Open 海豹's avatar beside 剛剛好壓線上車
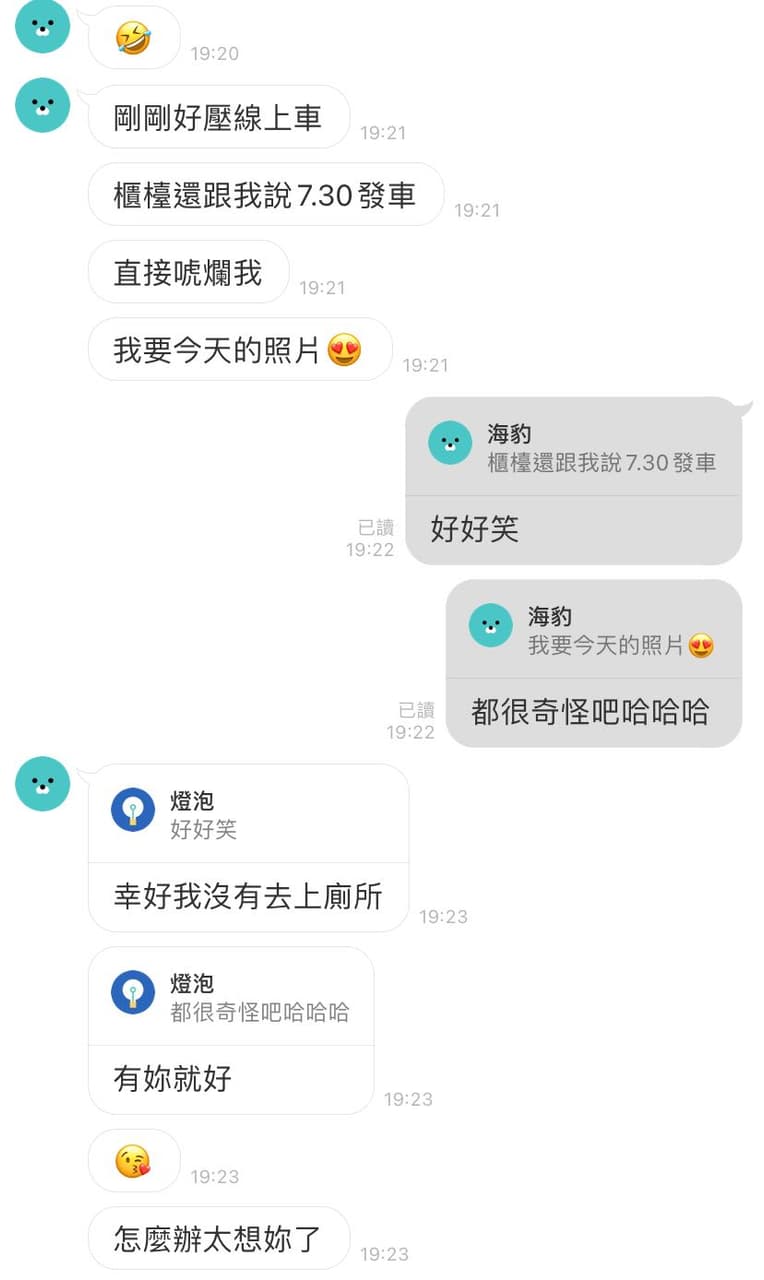The height and width of the screenshot is (1280, 764). (x=43, y=105)
